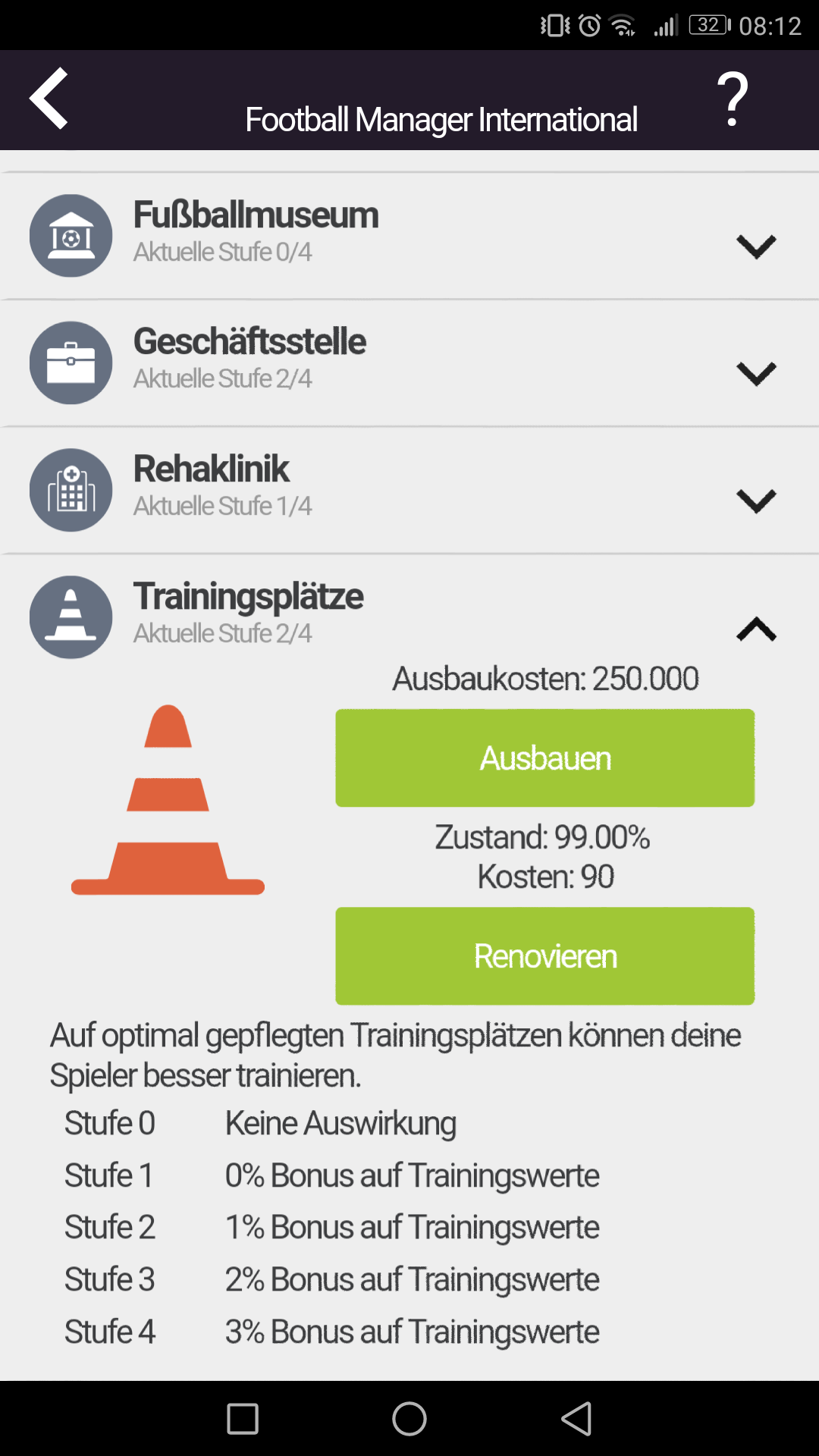Tap Ausbauen to upgrade training grounds
Screen dimensions: 819x1456
pos(544,758)
